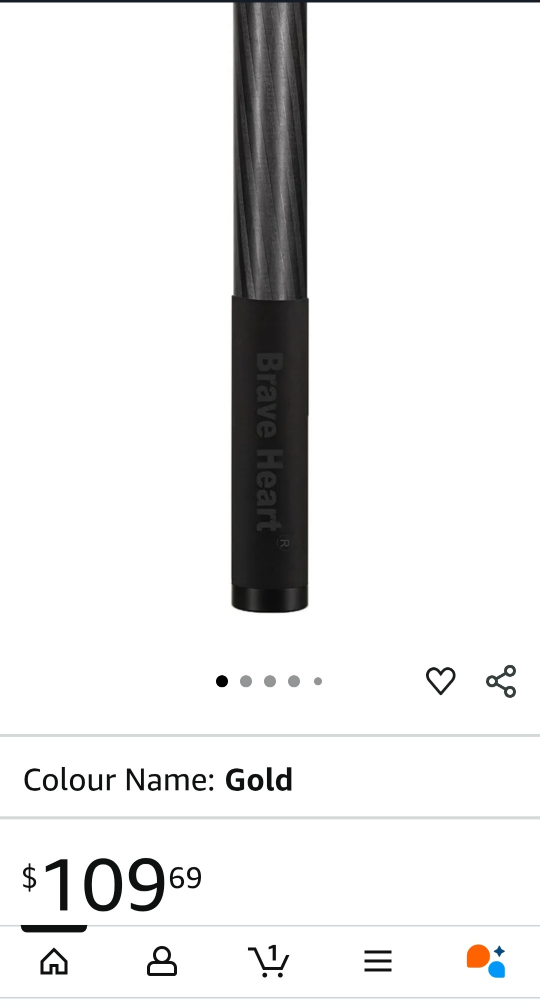The image size is (540, 1006).
Task: Open the account profile tab
Action: pos(162,961)
